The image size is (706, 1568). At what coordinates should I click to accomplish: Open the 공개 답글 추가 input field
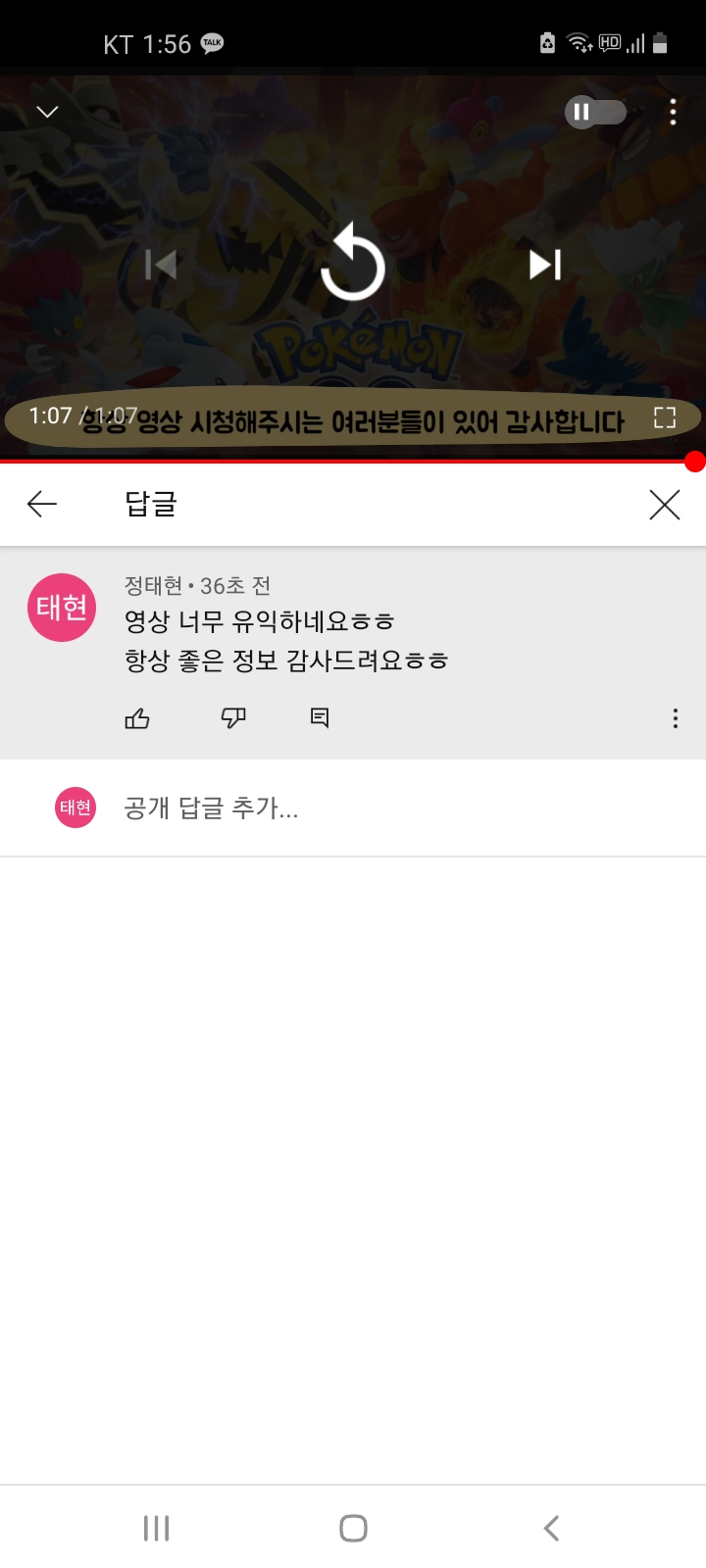[392, 808]
